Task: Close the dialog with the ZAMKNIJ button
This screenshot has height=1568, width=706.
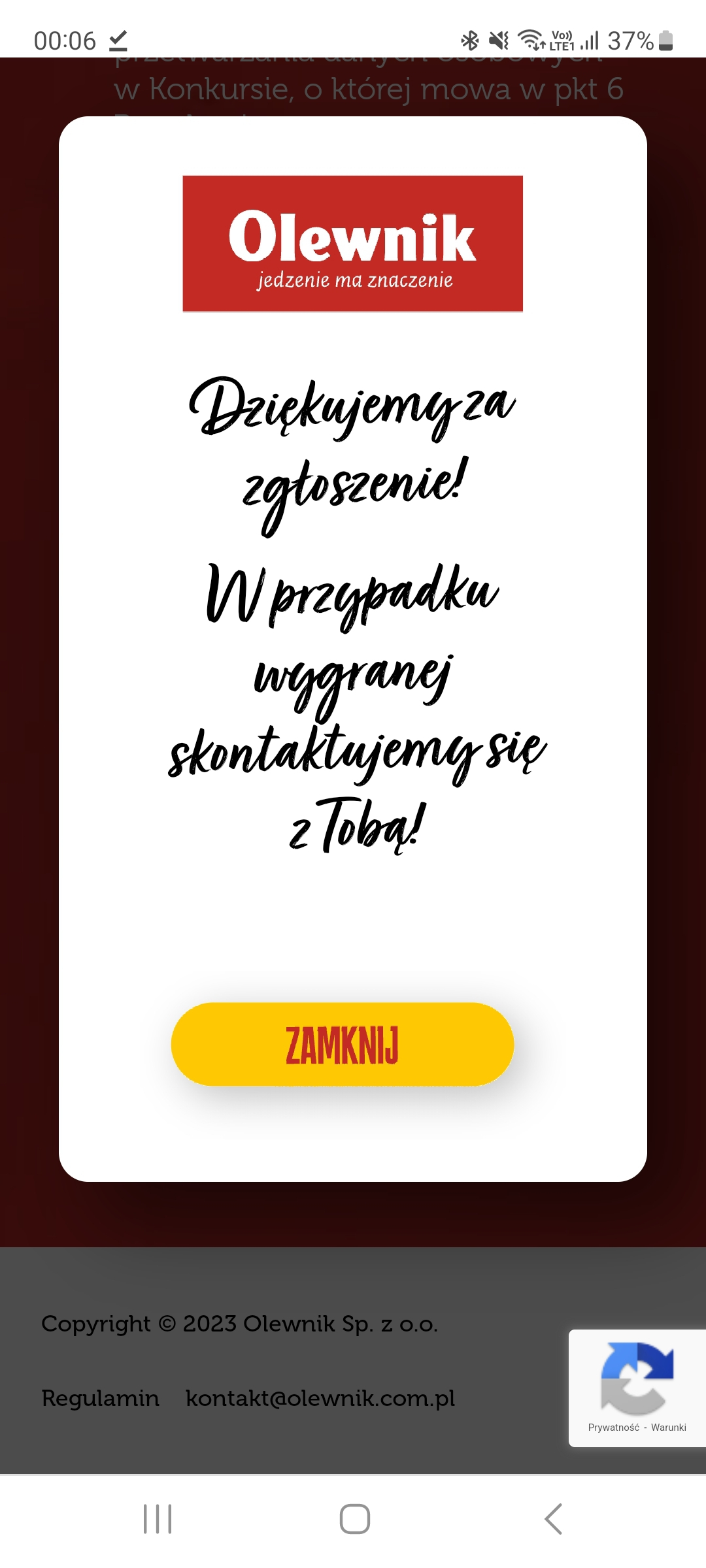Action: (342, 1044)
